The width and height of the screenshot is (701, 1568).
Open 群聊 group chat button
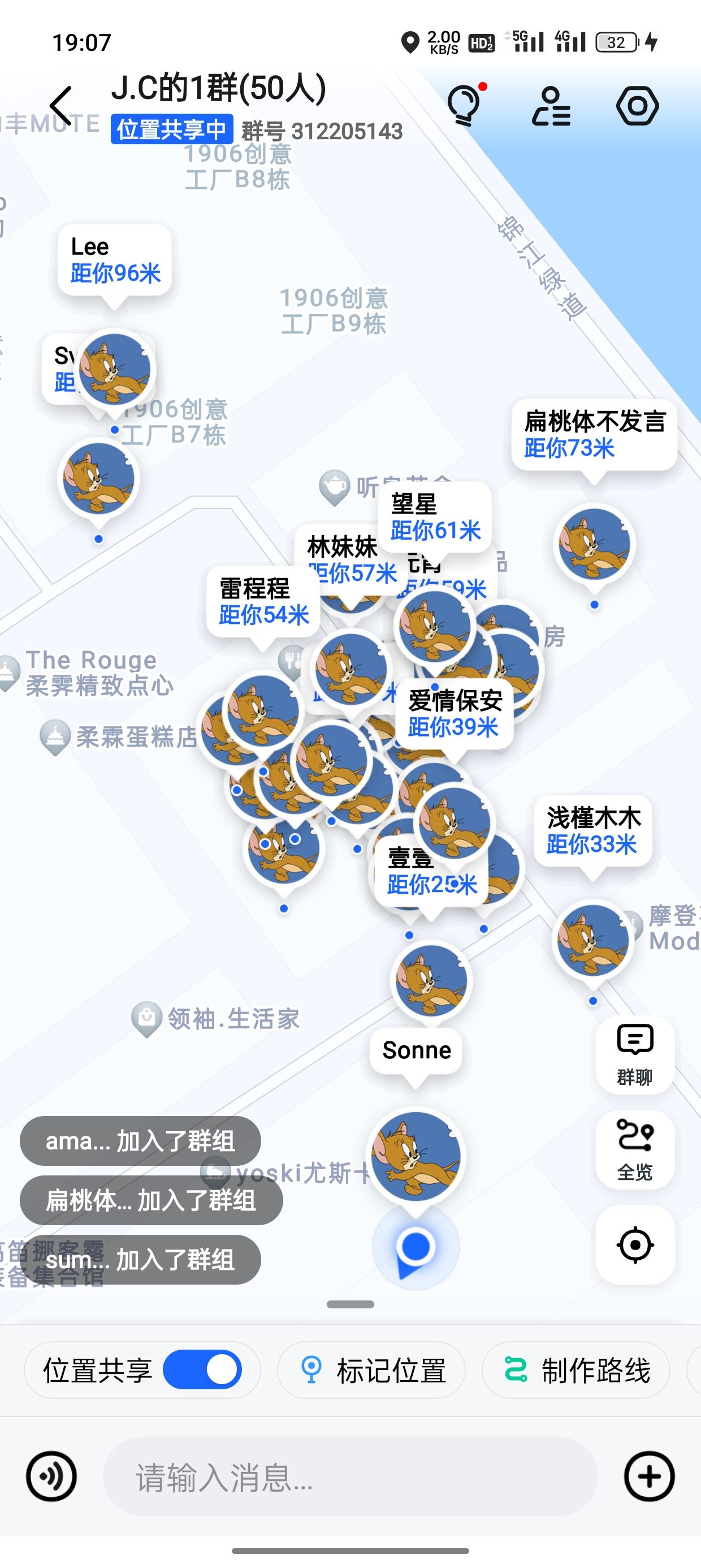click(x=635, y=1055)
